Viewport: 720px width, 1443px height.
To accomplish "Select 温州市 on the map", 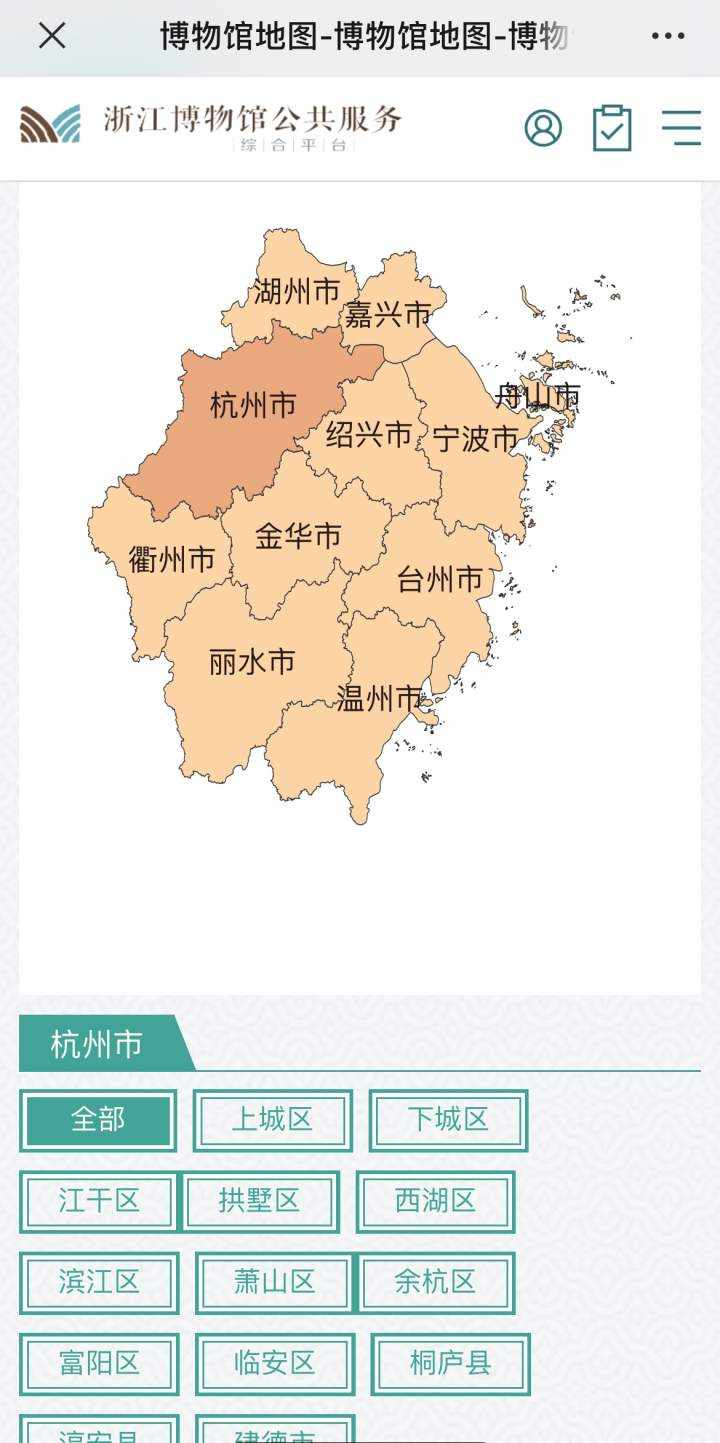I will [x=379, y=697].
